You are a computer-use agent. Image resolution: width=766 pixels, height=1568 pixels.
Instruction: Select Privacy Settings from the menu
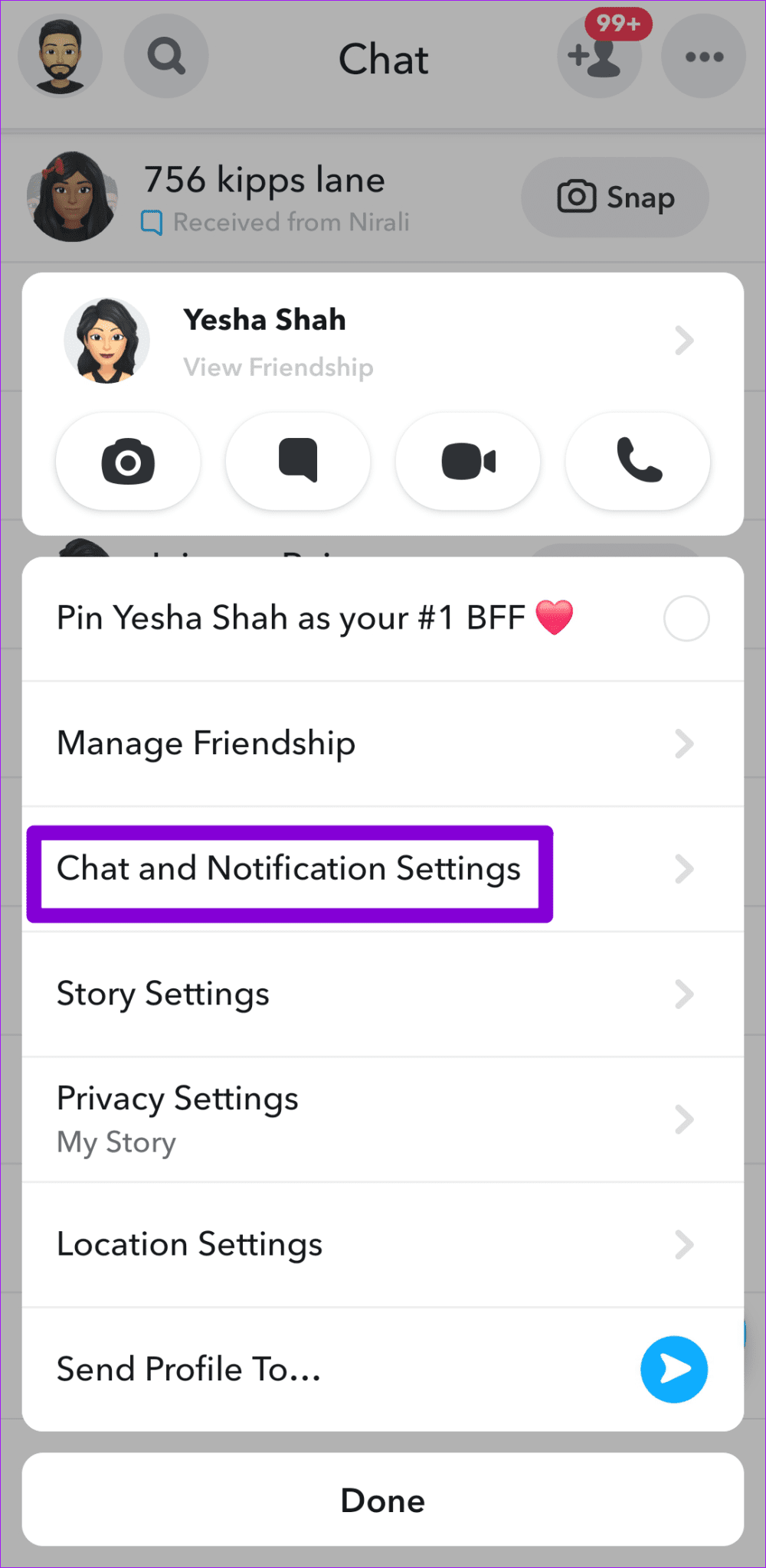point(177,1099)
